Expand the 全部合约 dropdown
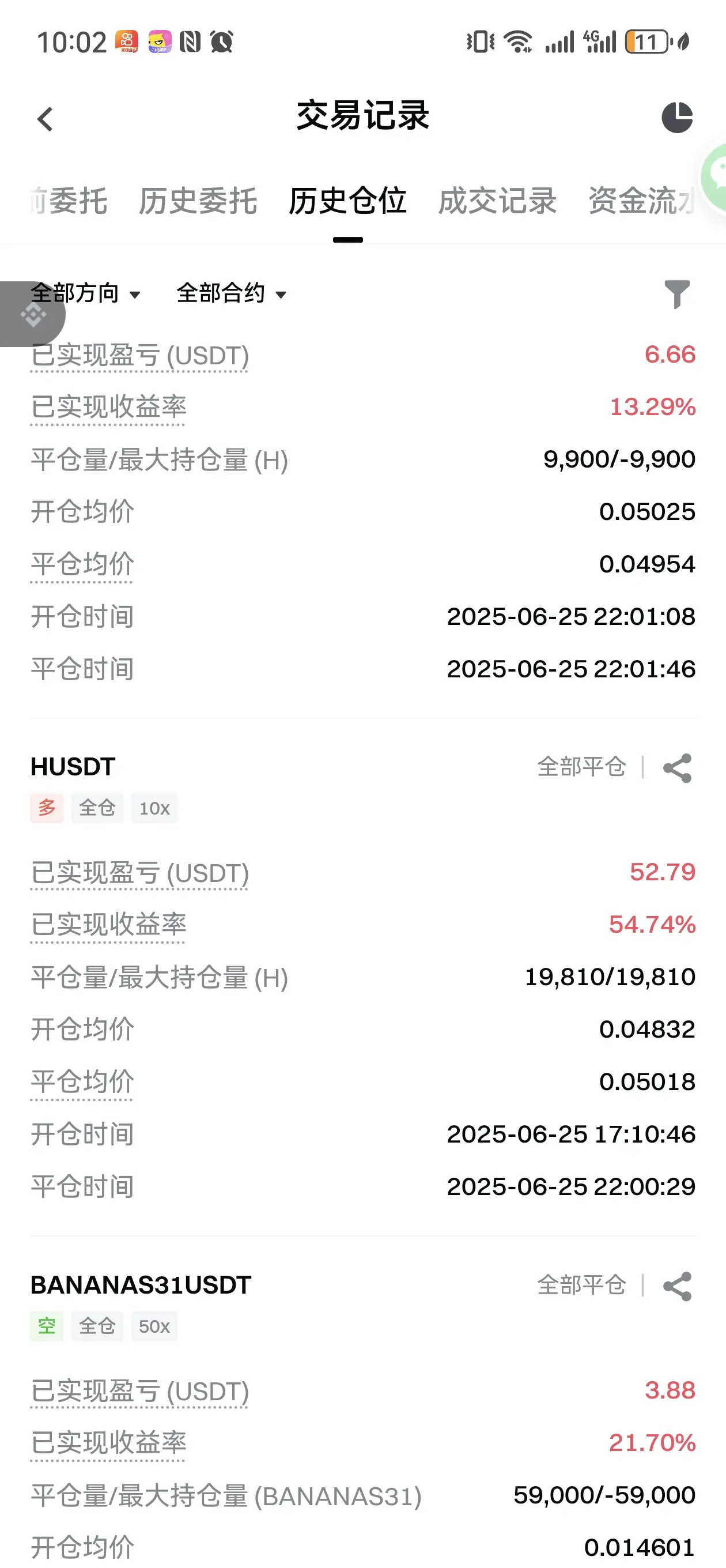The height and width of the screenshot is (1568, 726). coord(231,293)
